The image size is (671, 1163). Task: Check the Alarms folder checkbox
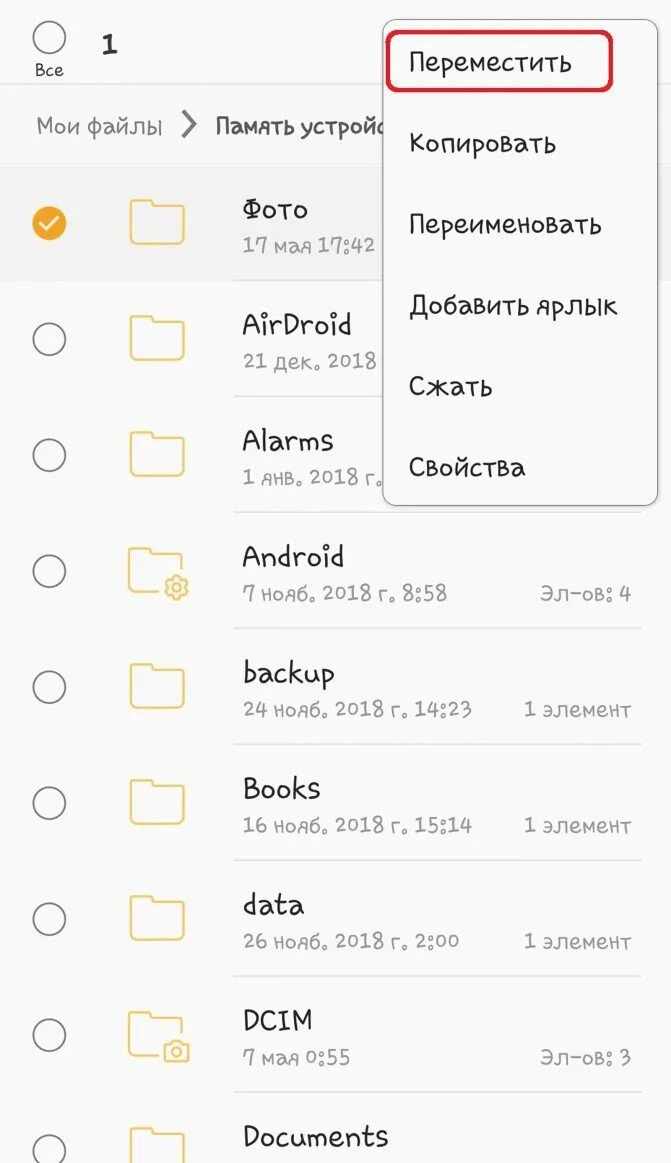49,455
